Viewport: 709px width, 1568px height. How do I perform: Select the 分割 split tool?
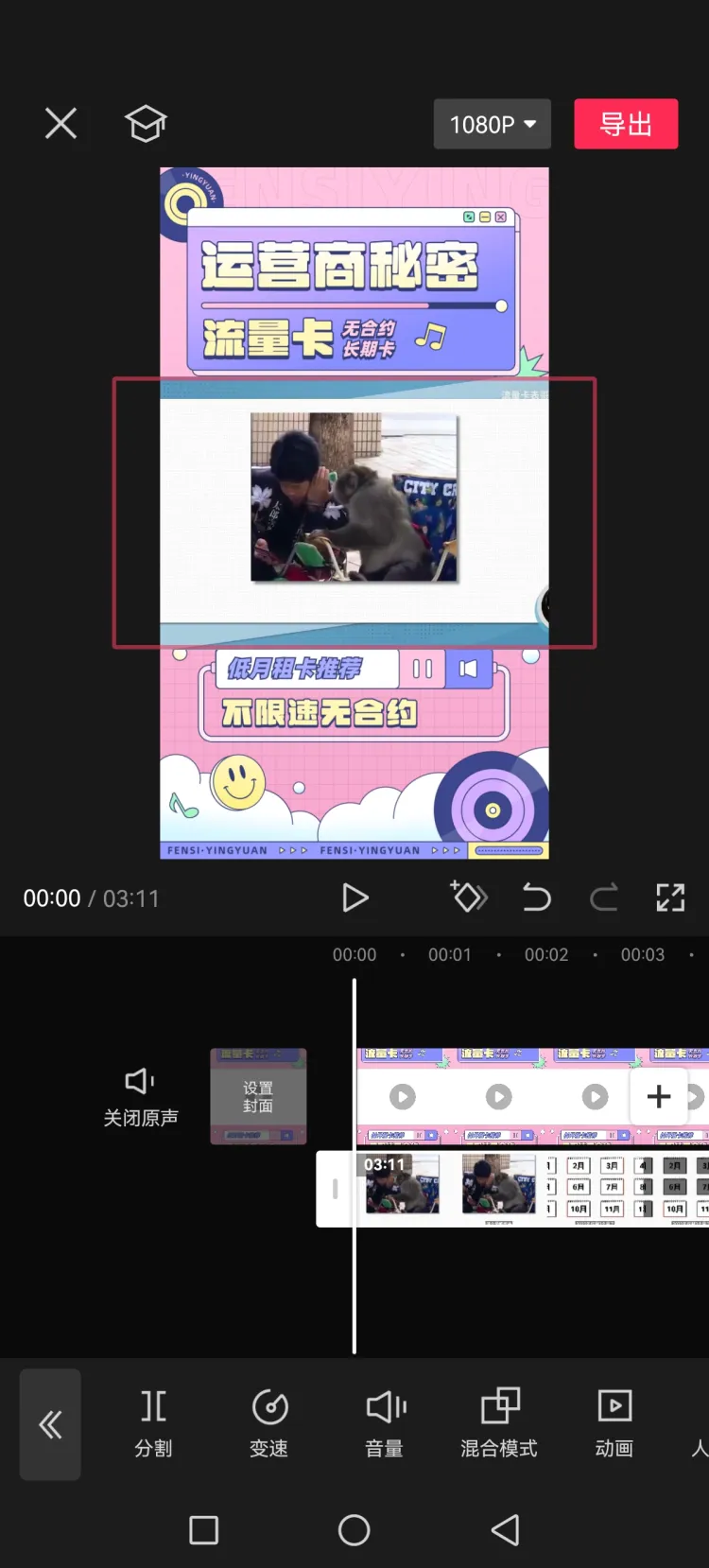[x=153, y=1423]
